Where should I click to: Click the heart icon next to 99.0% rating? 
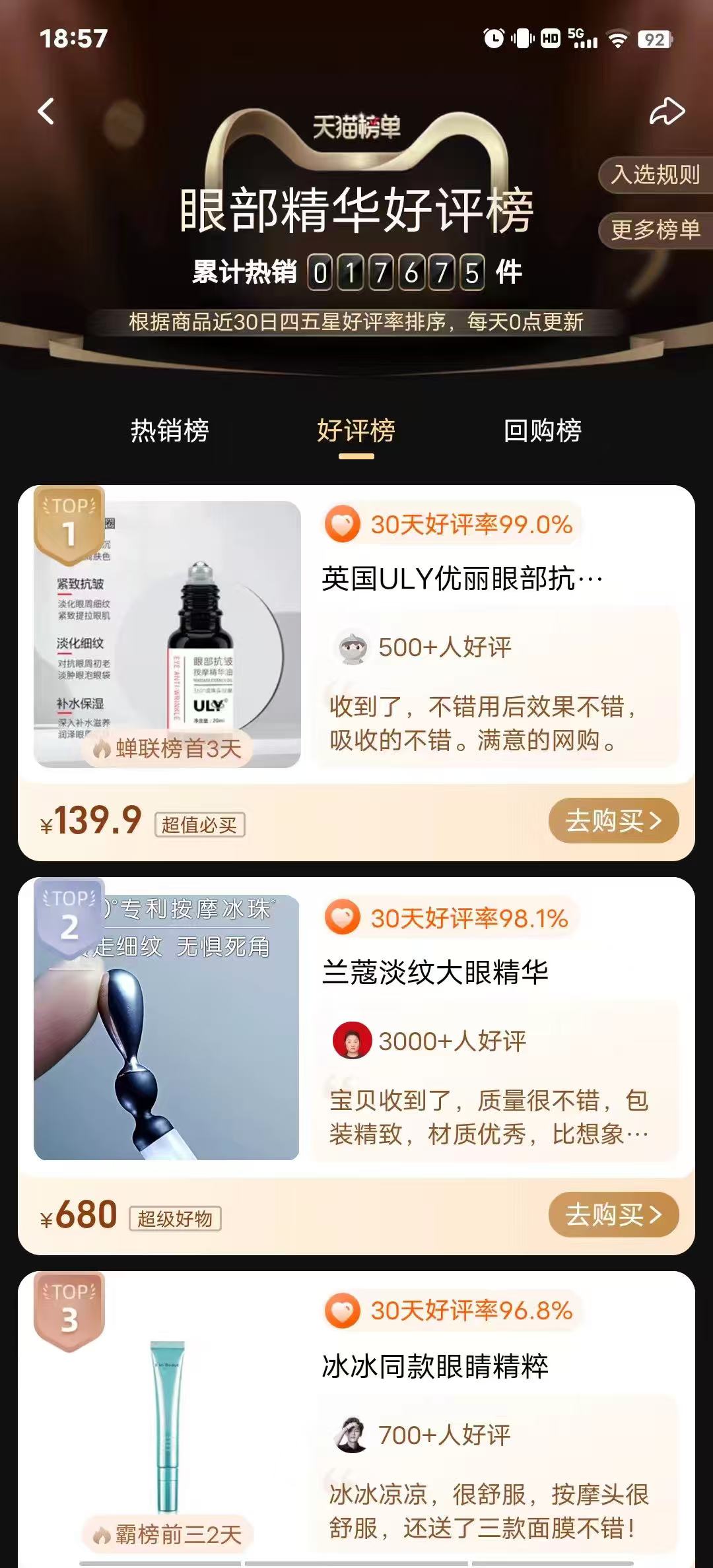click(x=344, y=525)
